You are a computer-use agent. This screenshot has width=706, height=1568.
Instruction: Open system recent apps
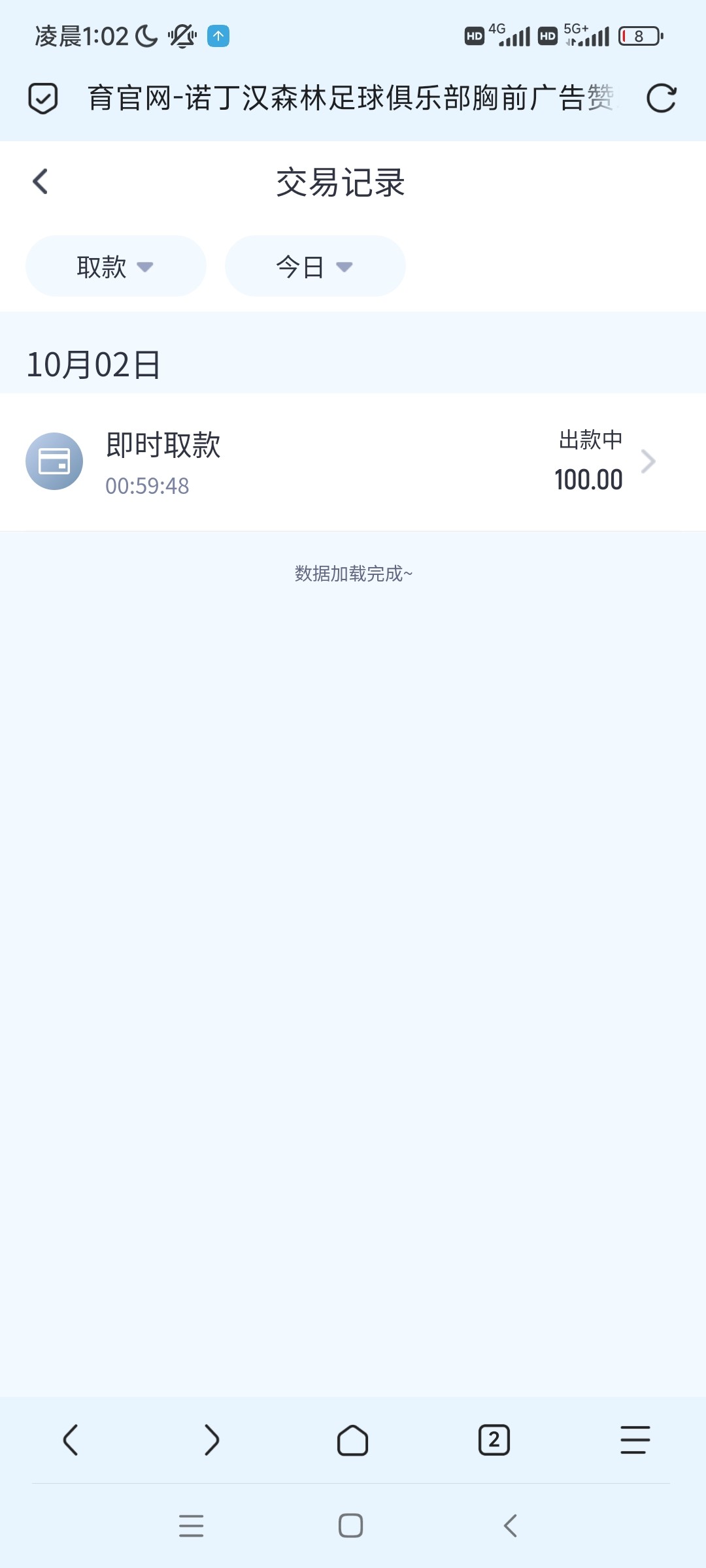point(192,1526)
